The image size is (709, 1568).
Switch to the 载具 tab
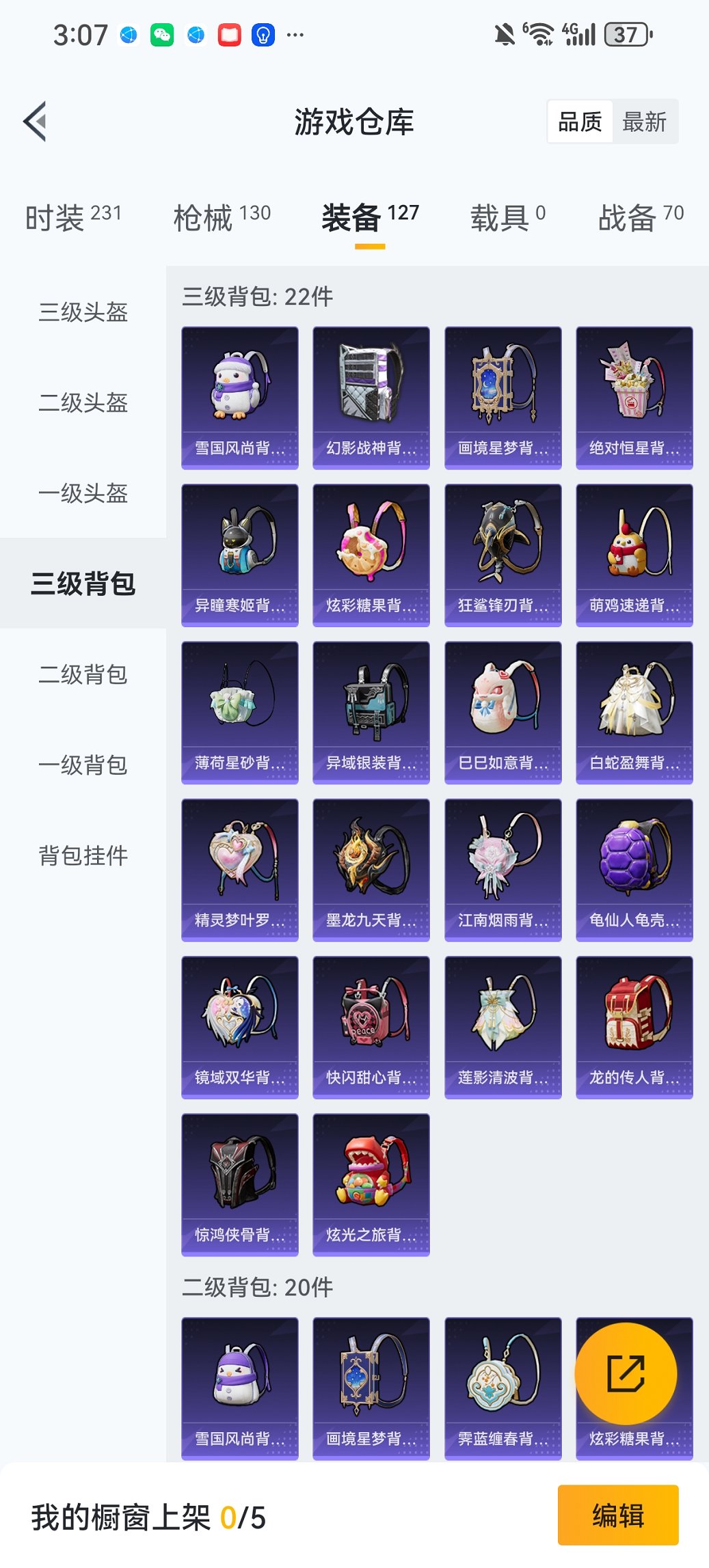[x=507, y=217]
